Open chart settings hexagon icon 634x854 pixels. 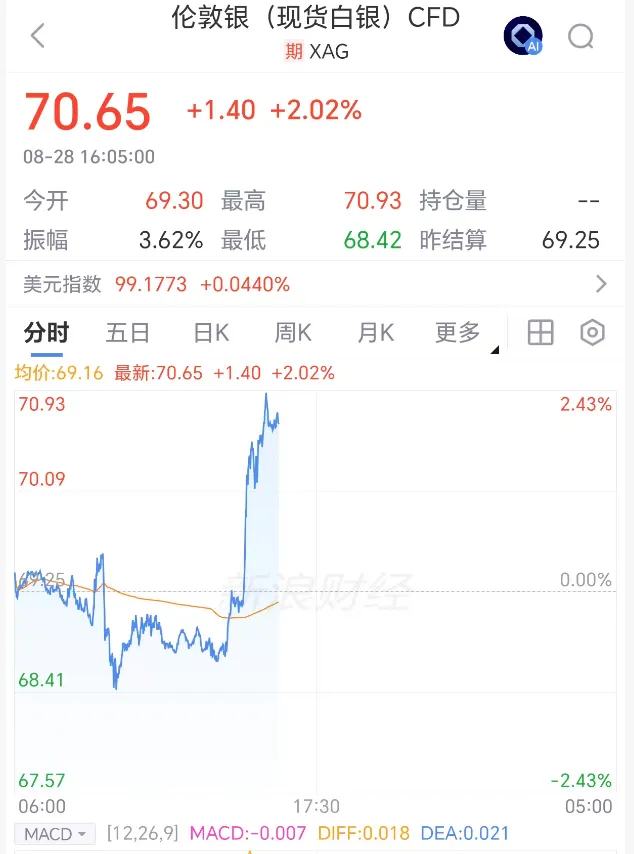(x=592, y=332)
